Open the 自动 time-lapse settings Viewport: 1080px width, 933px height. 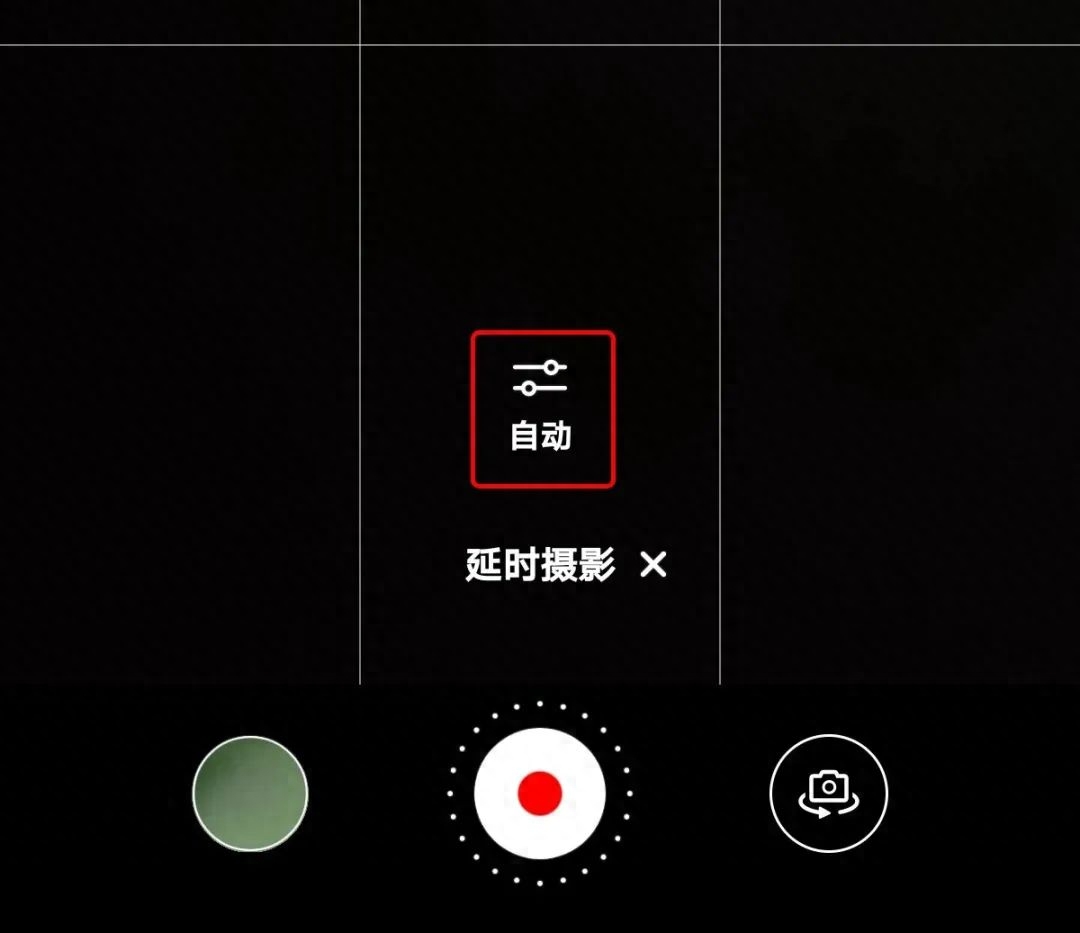[x=541, y=408]
